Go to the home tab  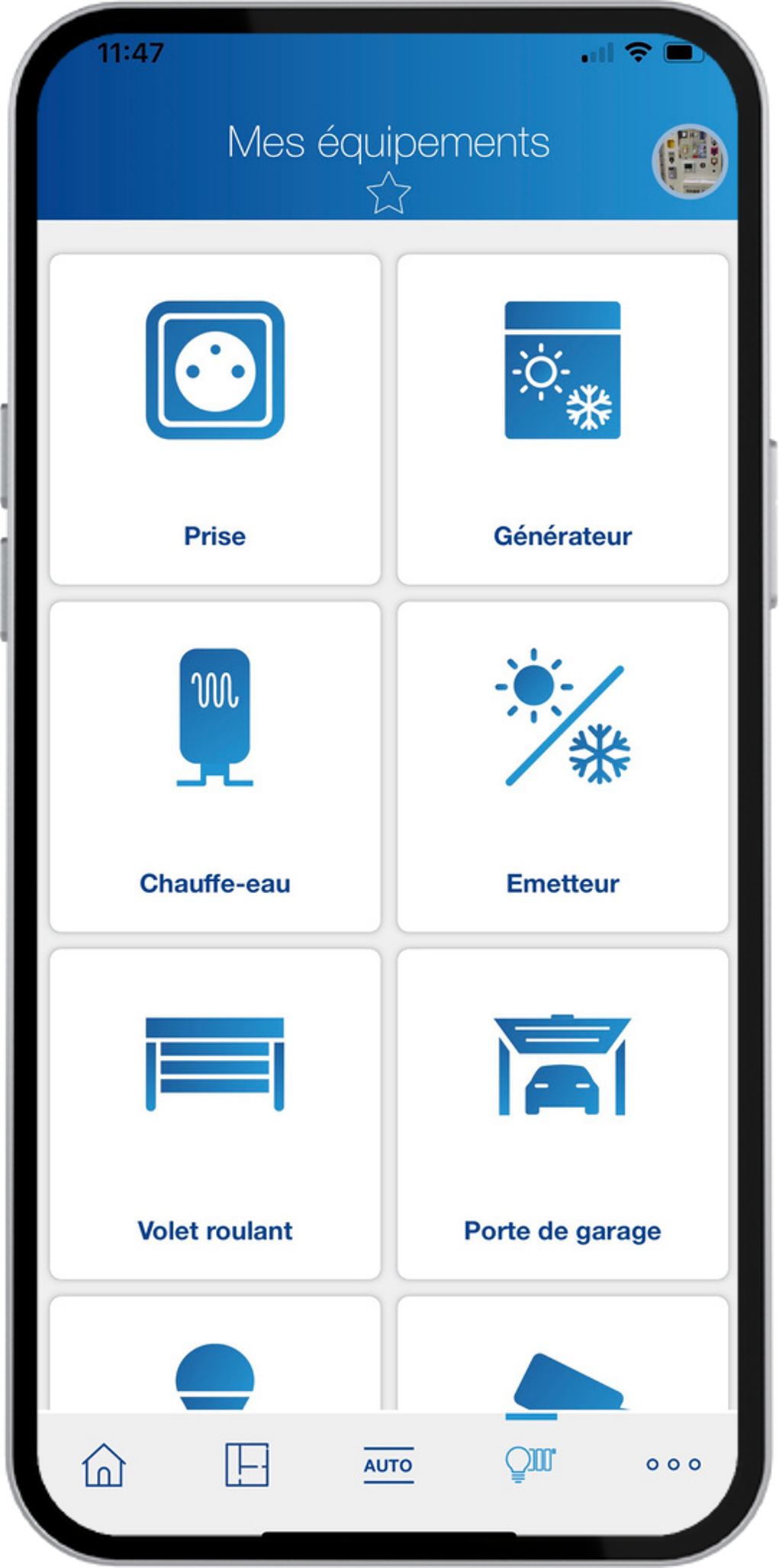pos(104,1464)
